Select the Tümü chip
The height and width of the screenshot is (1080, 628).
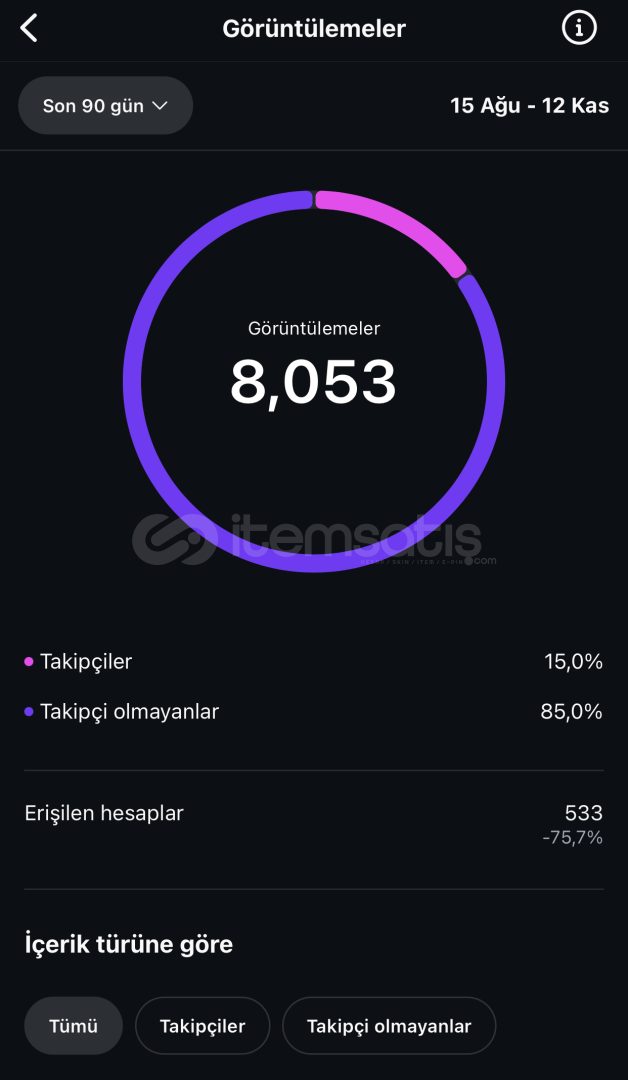[74, 1026]
